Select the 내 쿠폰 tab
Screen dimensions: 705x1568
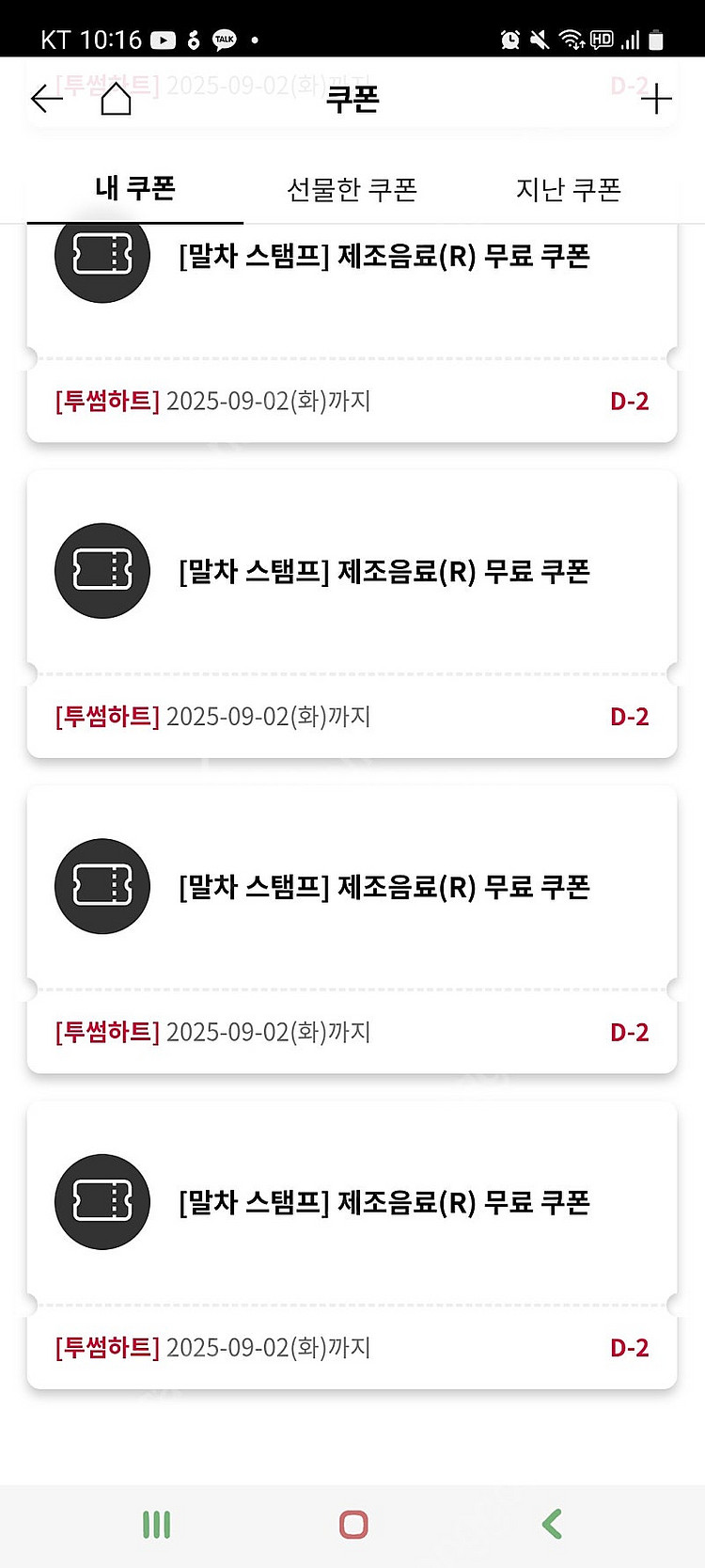click(x=135, y=188)
